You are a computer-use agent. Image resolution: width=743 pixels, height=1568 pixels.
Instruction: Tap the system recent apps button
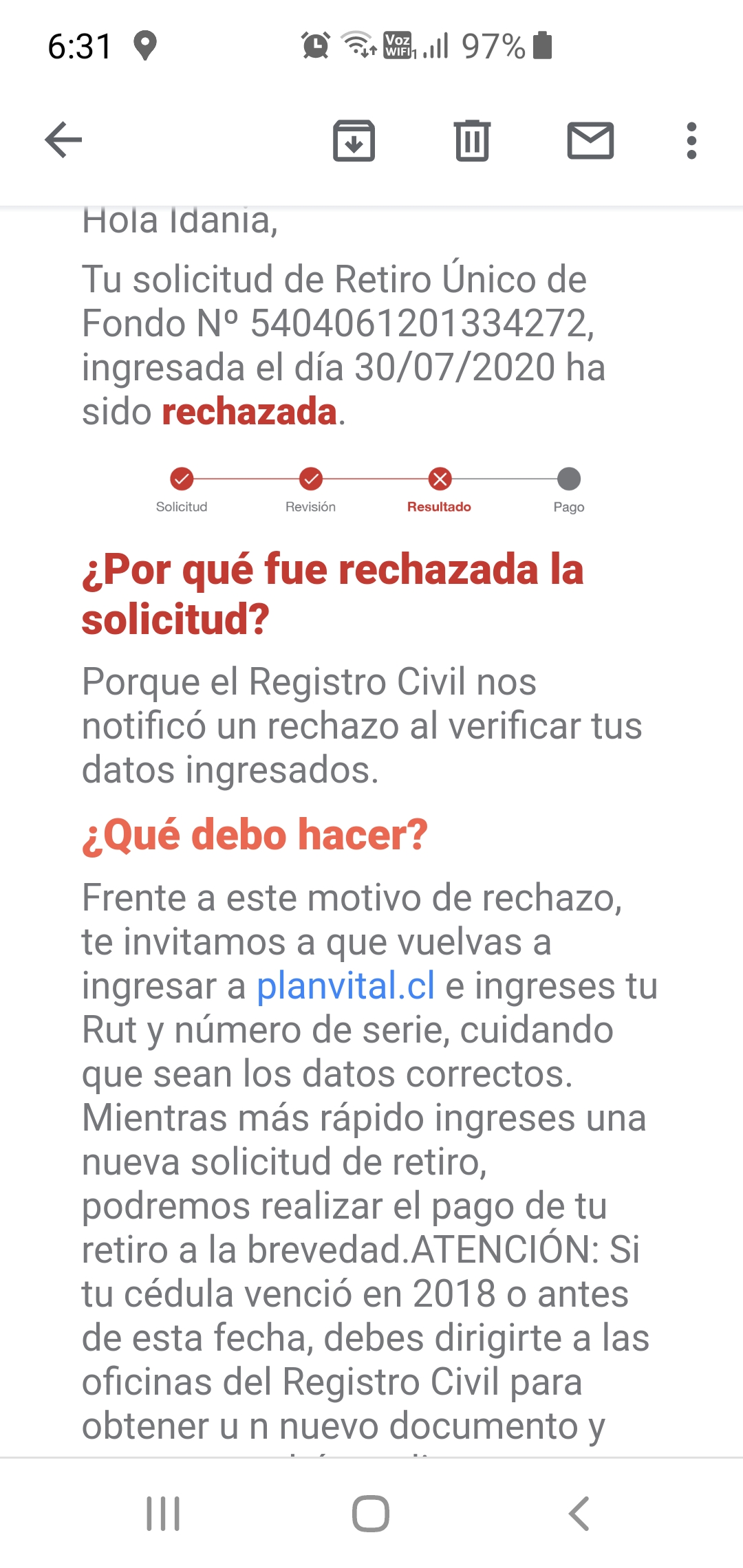coord(164,1514)
